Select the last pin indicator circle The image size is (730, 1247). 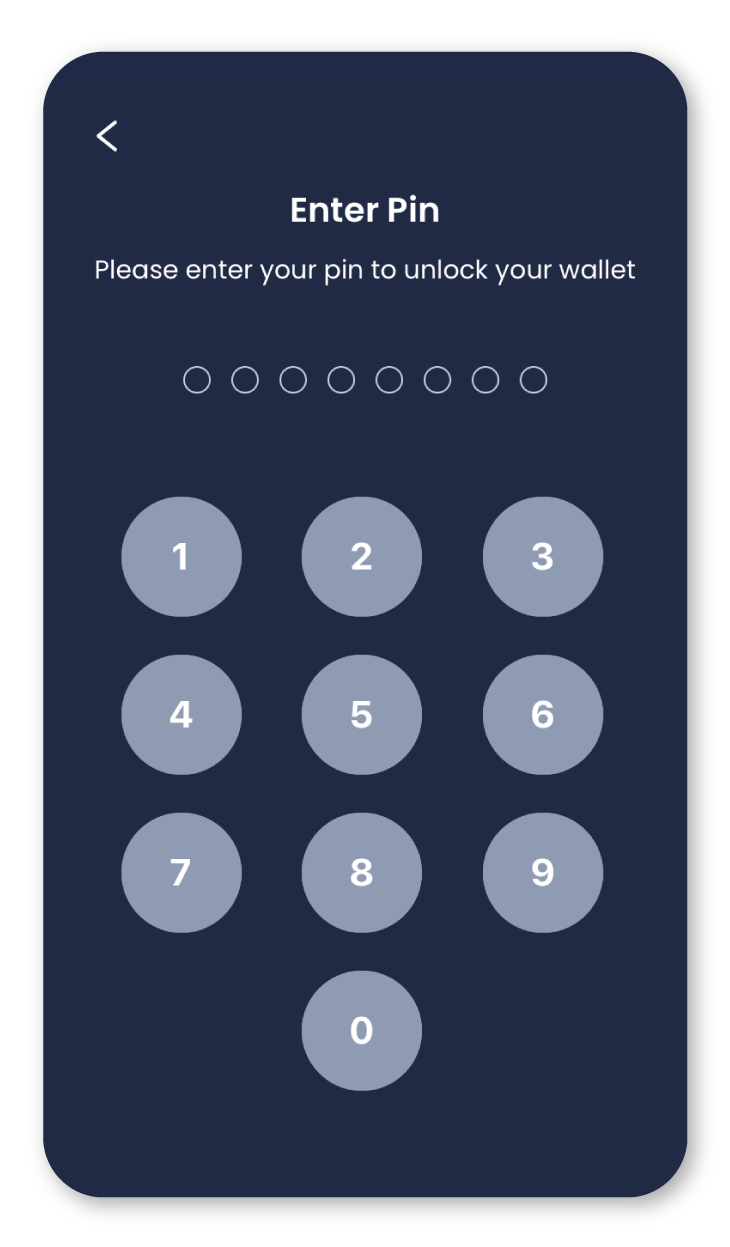[534, 379]
